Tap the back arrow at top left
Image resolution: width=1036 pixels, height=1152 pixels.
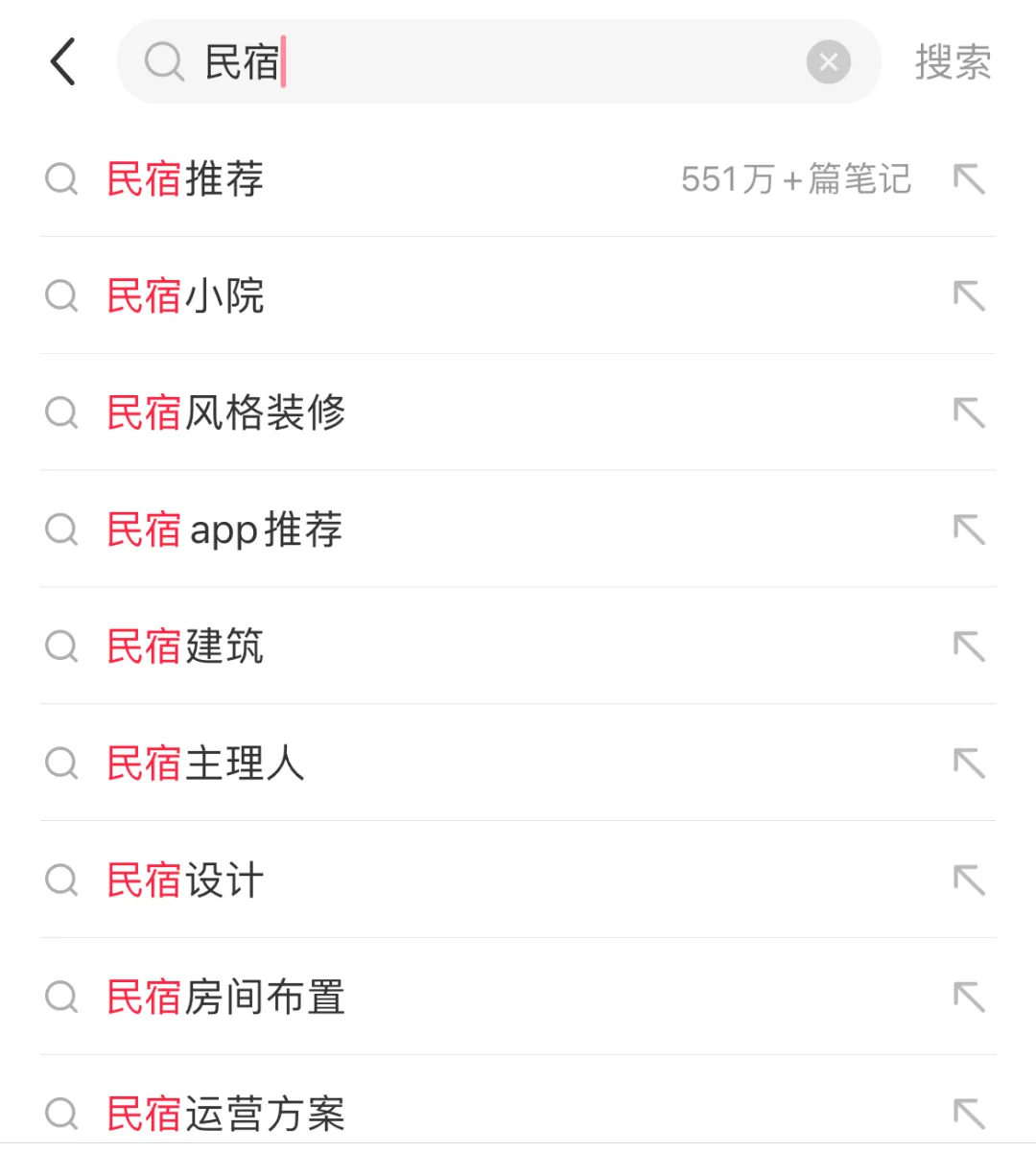coord(62,60)
